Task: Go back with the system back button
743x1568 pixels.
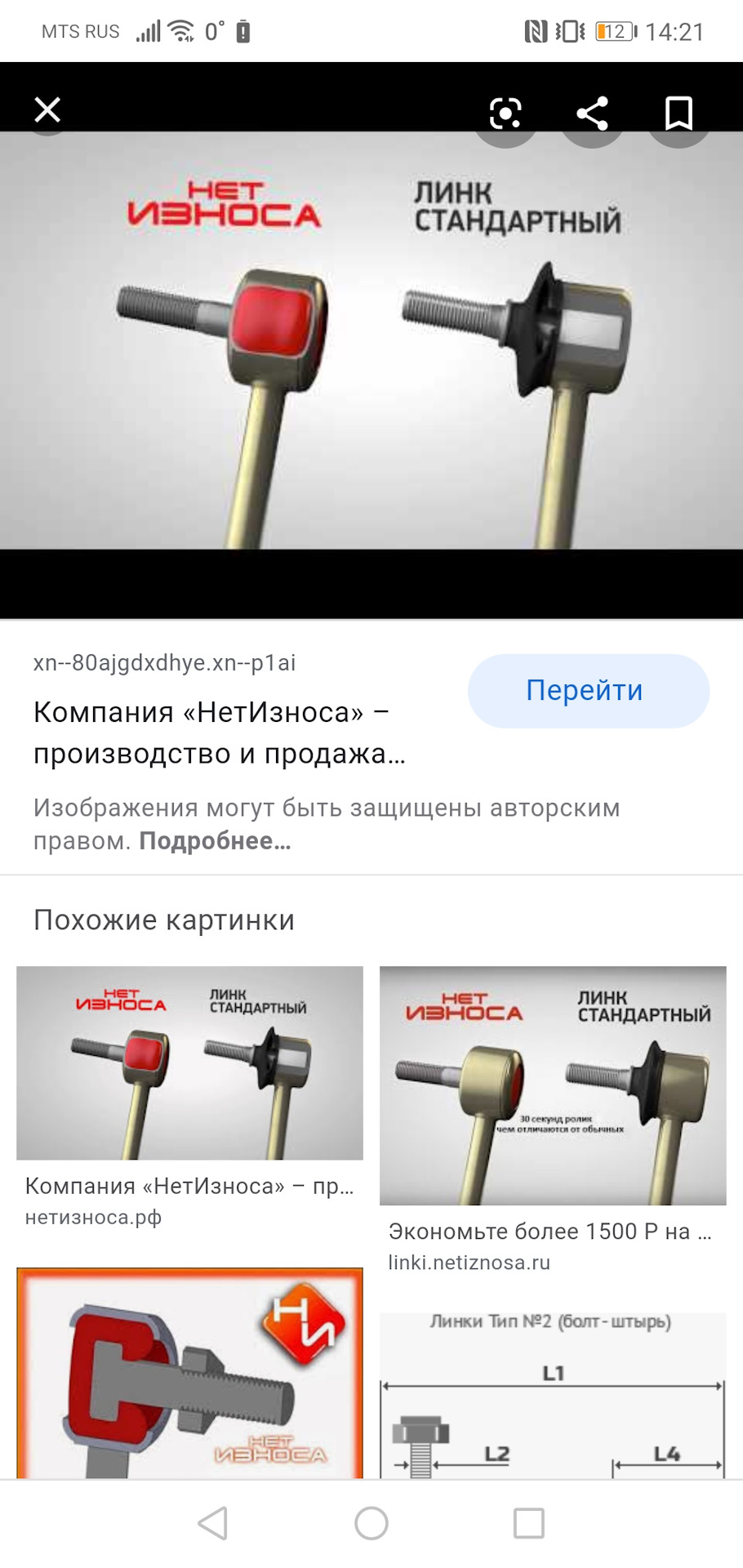Action: [x=213, y=1523]
